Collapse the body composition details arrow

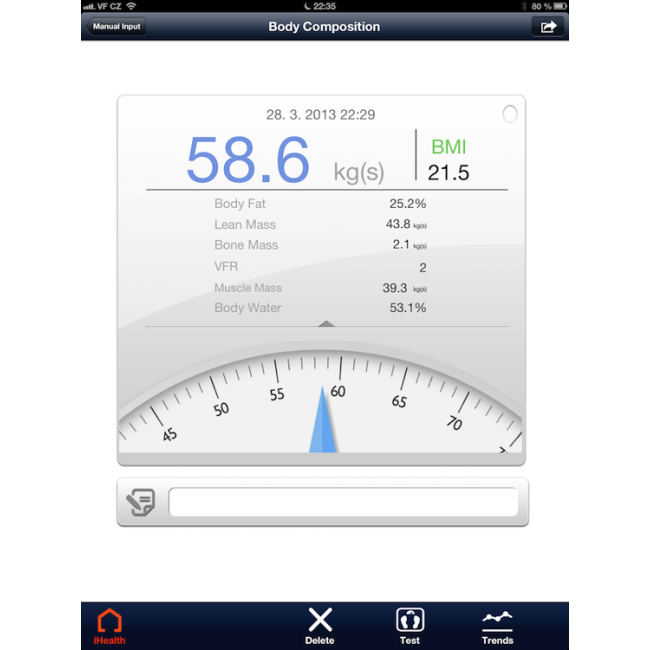pos(326,324)
